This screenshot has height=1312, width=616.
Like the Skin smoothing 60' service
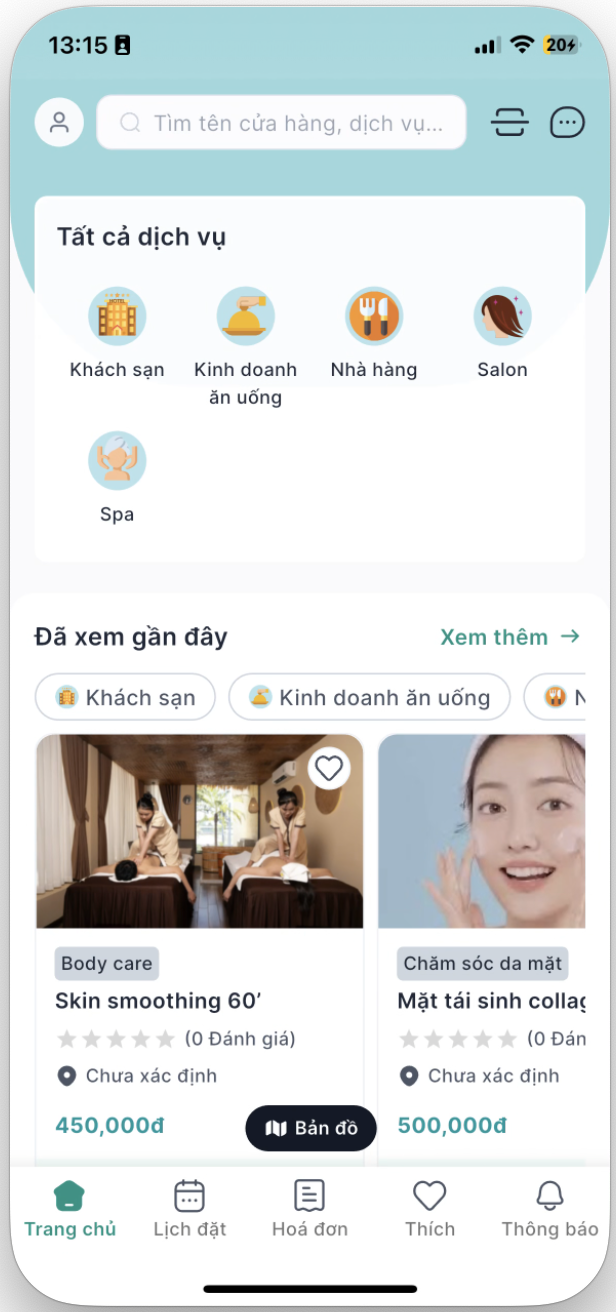click(329, 768)
